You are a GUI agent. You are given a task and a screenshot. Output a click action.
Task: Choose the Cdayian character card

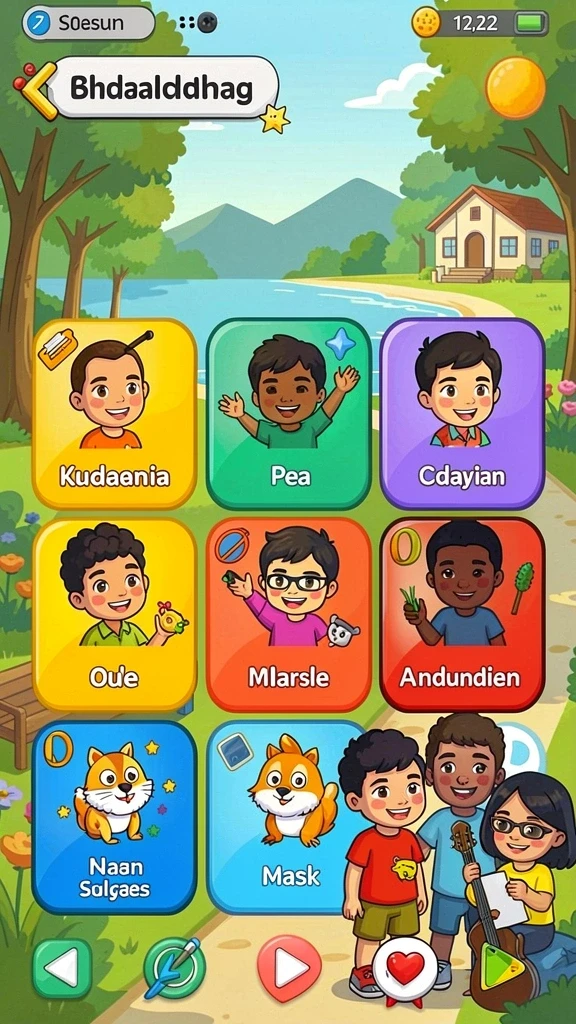[462, 413]
